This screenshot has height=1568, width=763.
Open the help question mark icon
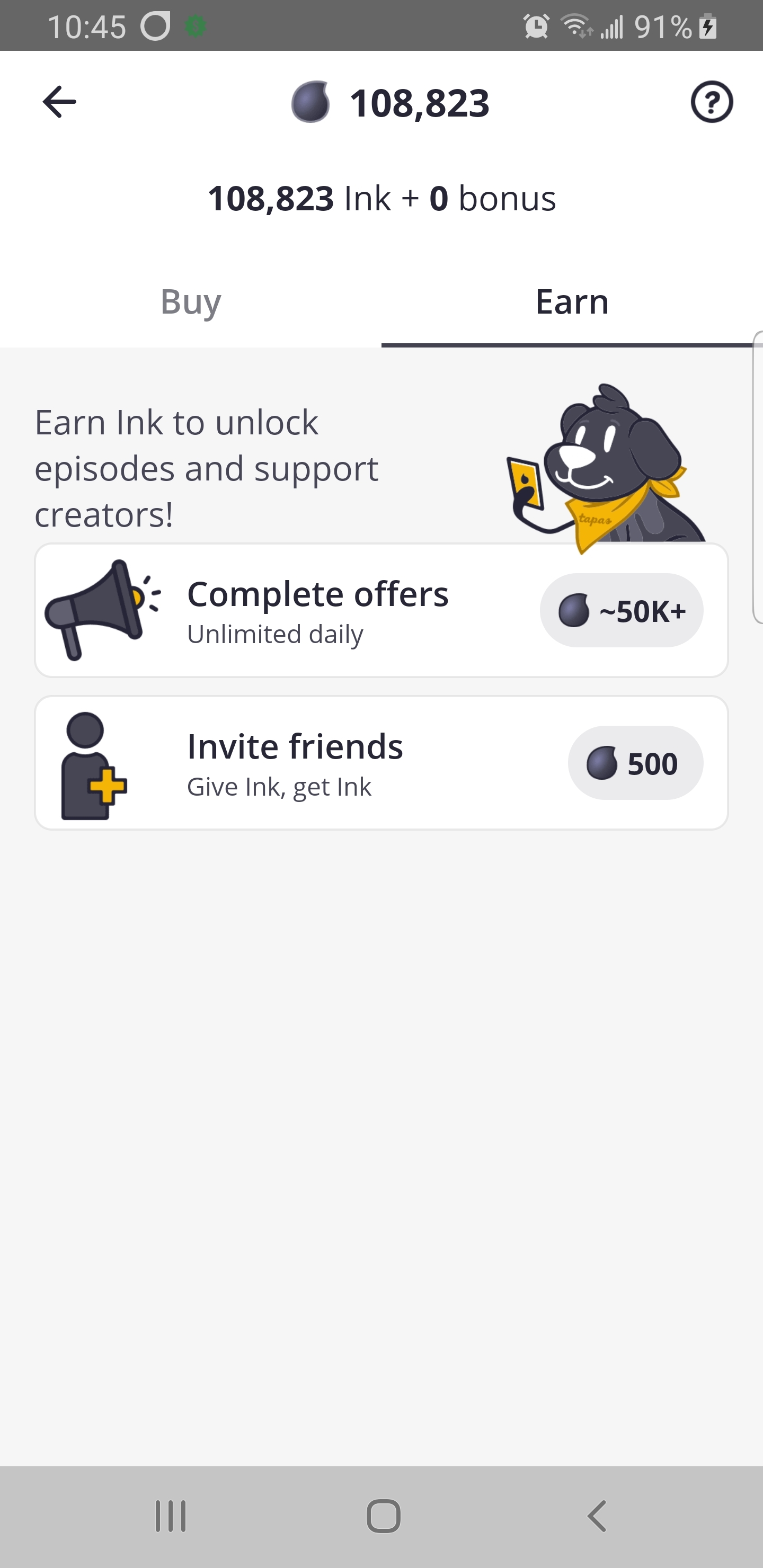click(711, 102)
